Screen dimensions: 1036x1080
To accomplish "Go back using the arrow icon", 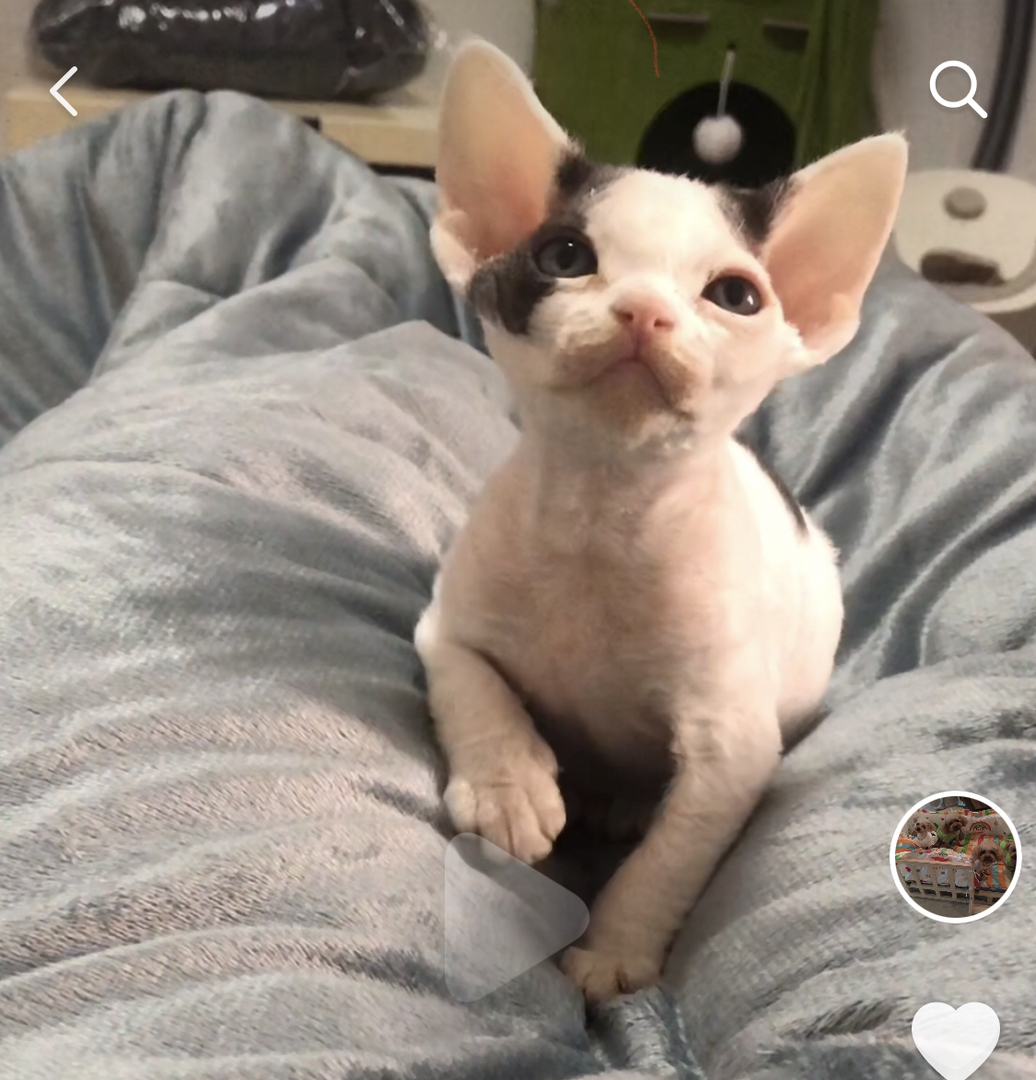I will tap(64, 92).
